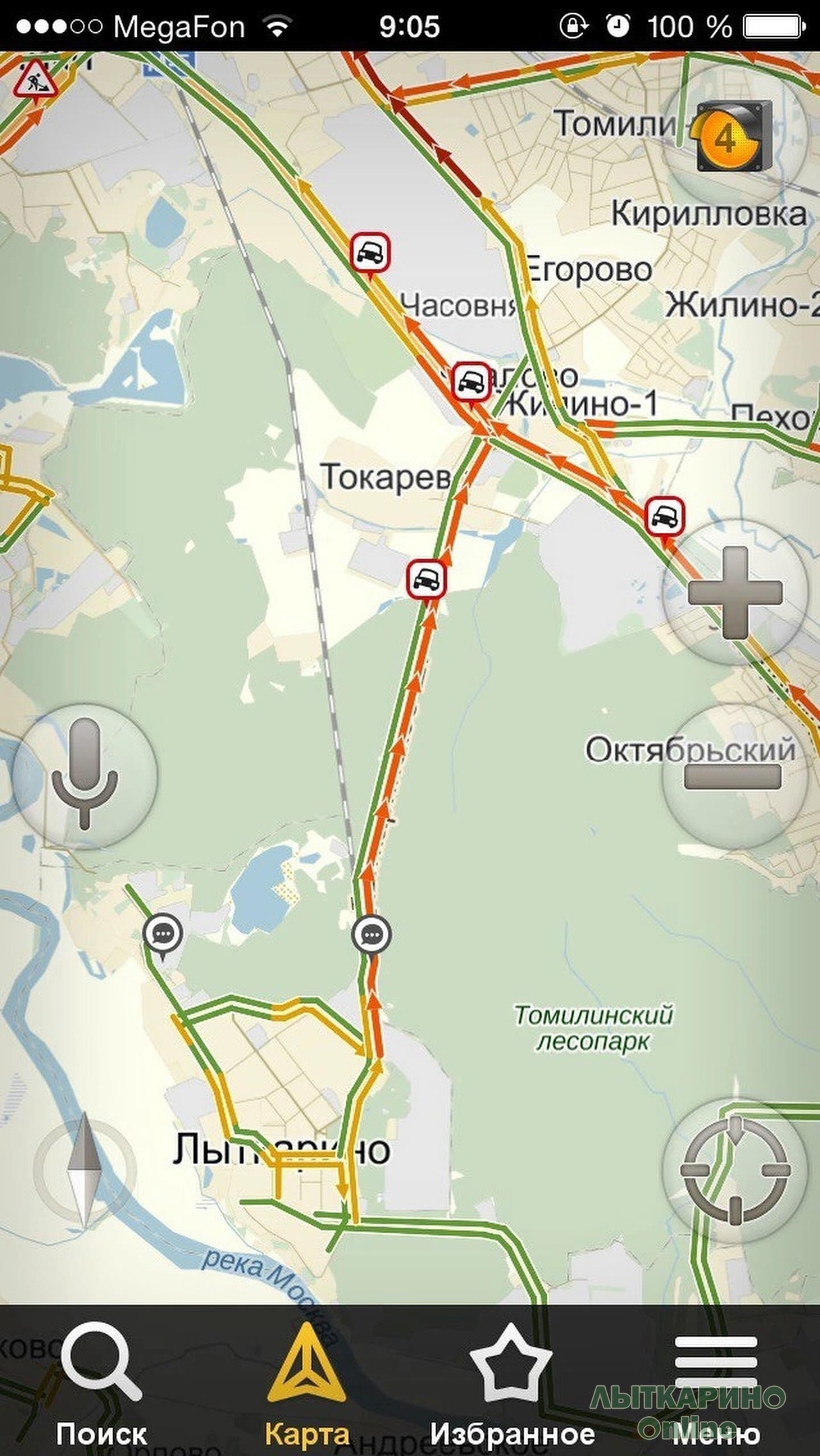Zoom out with the minus button
The width and height of the screenshot is (820, 1456).
pyautogui.click(x=734, y=776)
